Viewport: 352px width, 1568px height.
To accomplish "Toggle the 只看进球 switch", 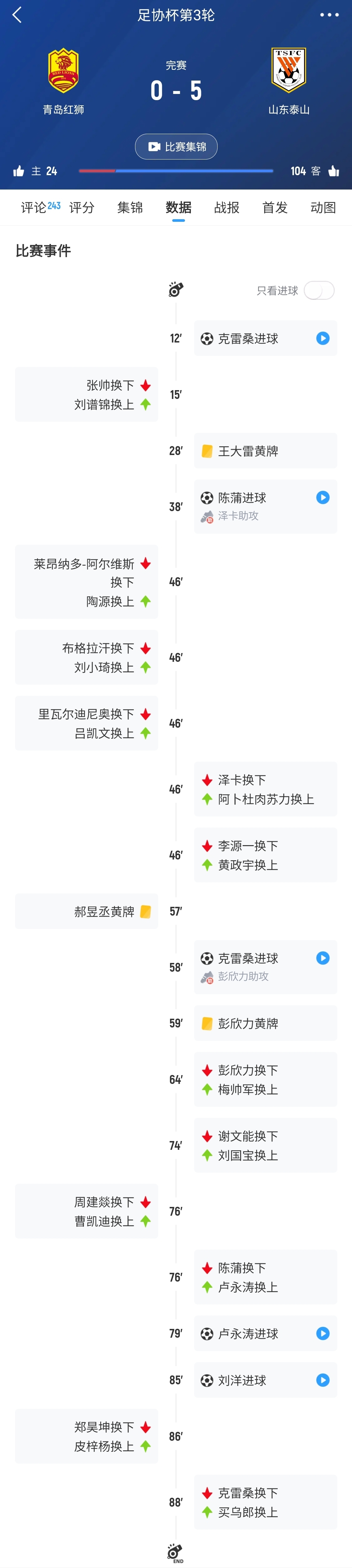I will click(319, 290).
